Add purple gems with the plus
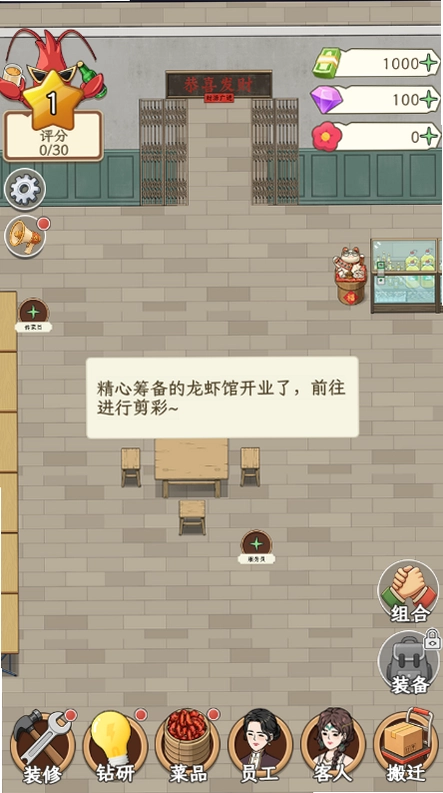The height and width of the screenshot is (793, 443). 429,99
